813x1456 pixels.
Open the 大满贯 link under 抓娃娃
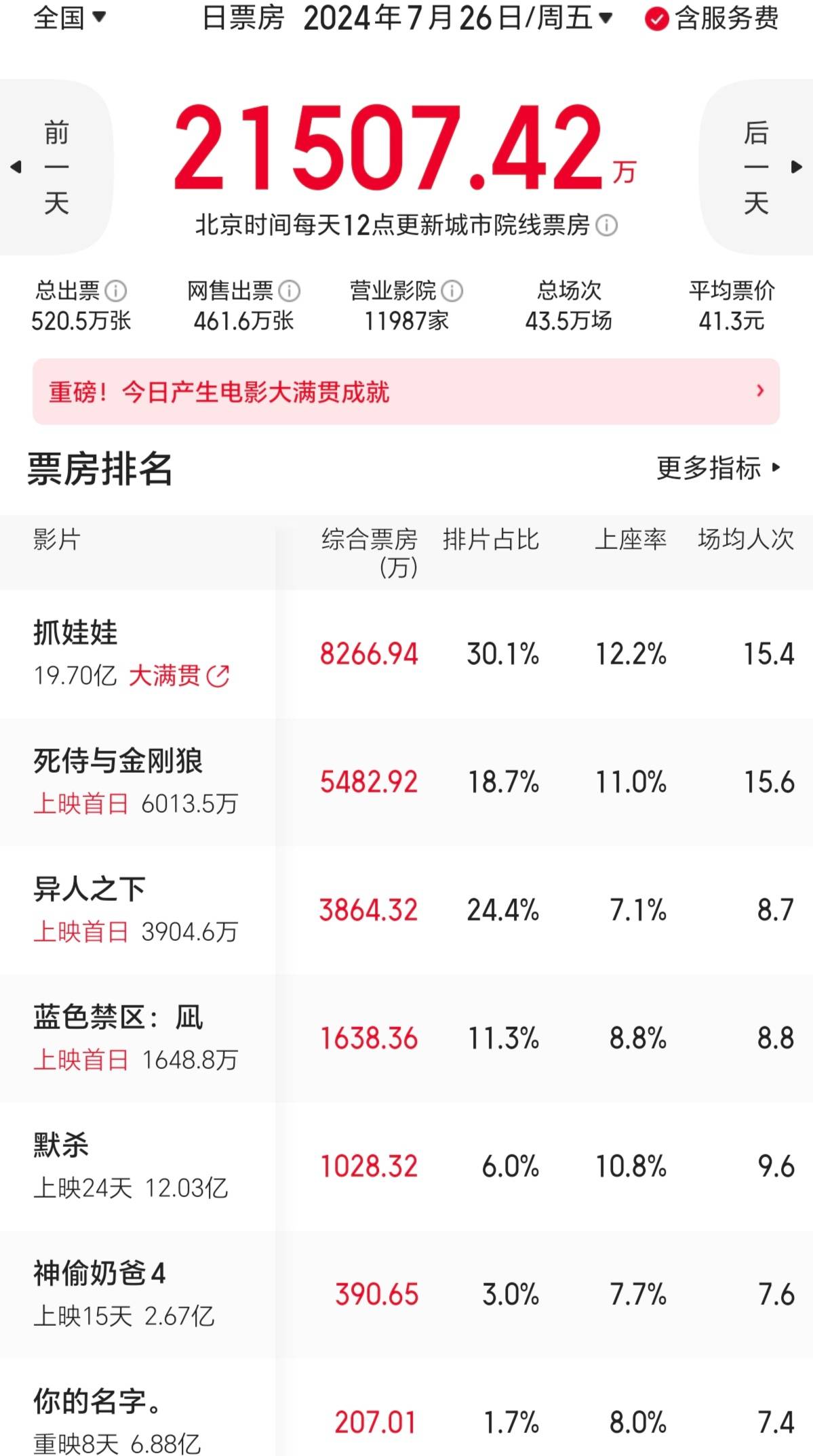[x=179, y=676]
